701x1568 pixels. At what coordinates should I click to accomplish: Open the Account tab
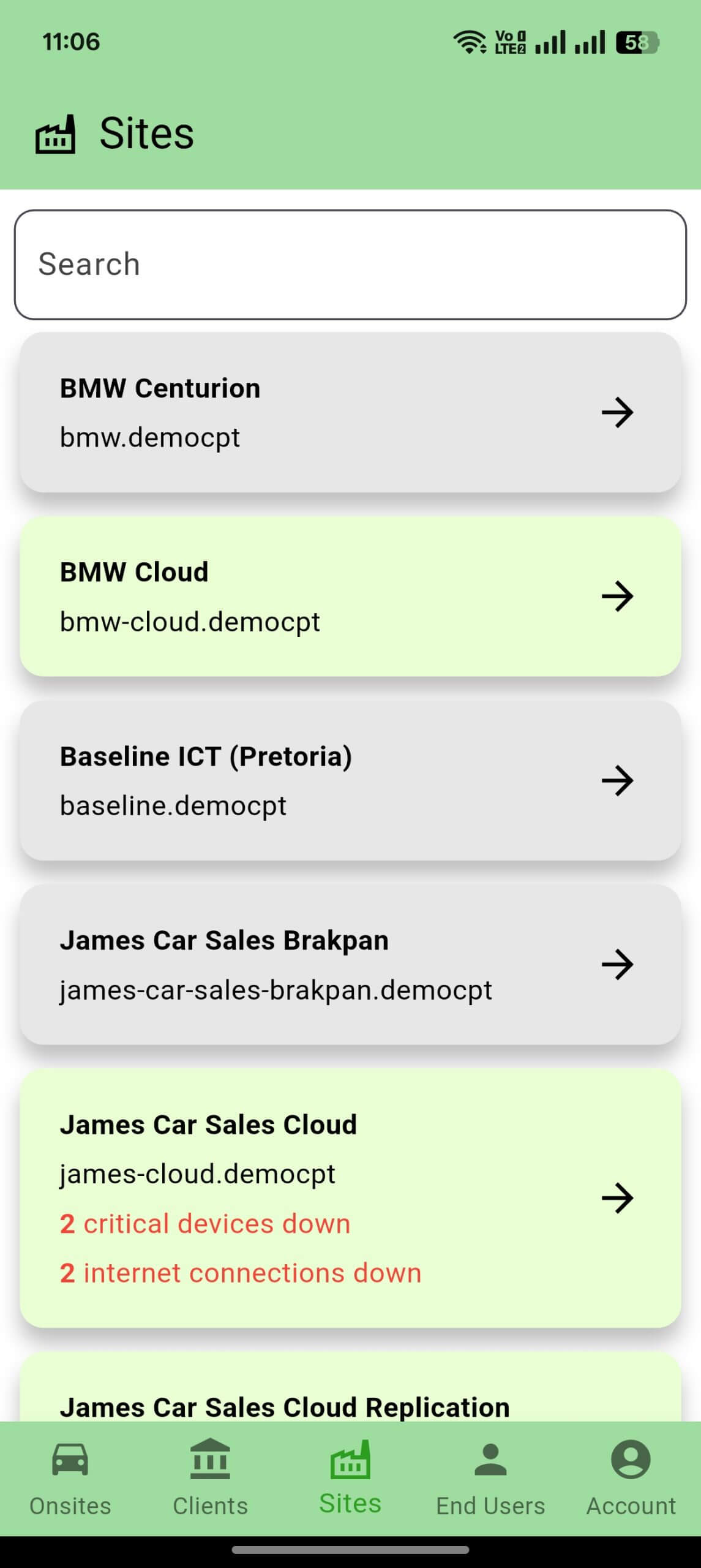tap(631, 1479)
